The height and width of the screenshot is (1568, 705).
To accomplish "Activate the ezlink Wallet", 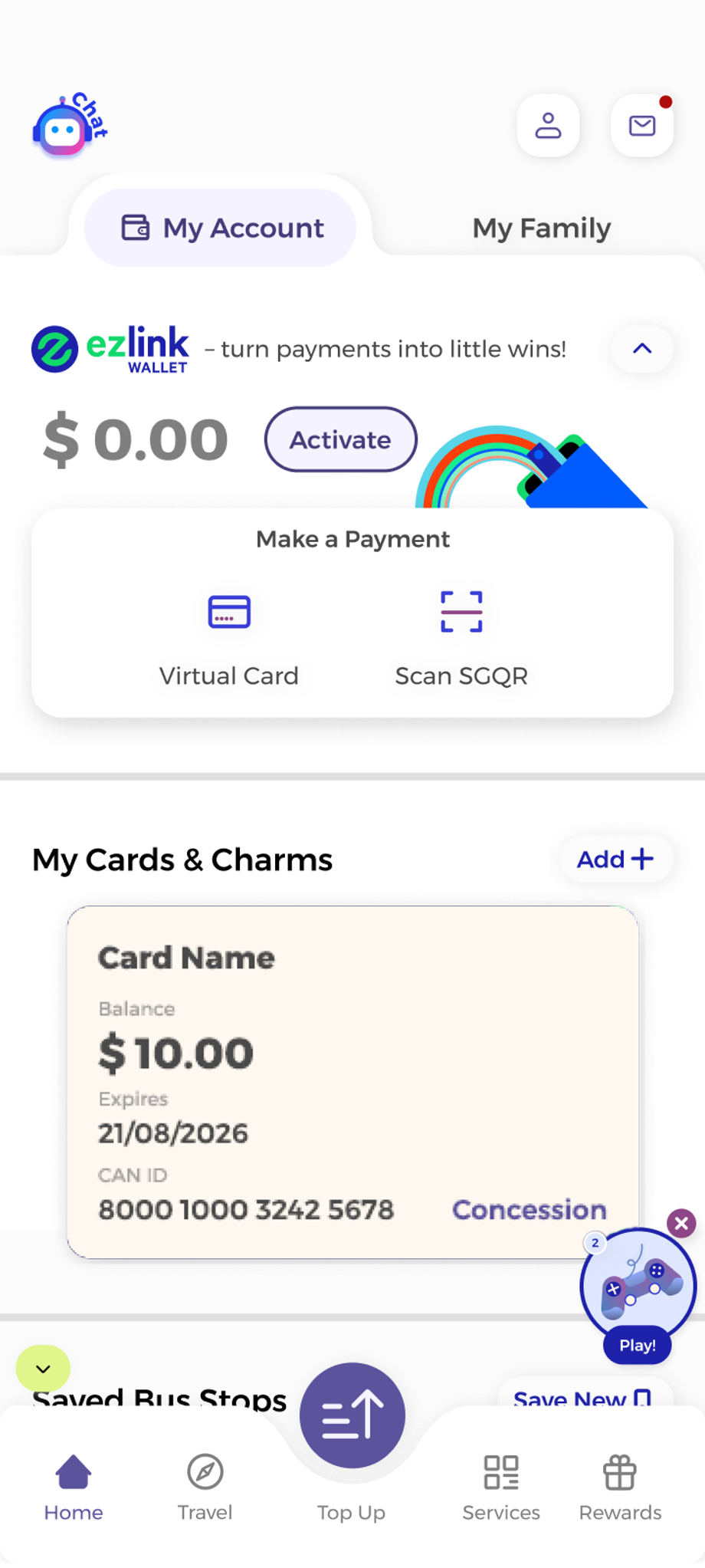I will tap(340, 439).
